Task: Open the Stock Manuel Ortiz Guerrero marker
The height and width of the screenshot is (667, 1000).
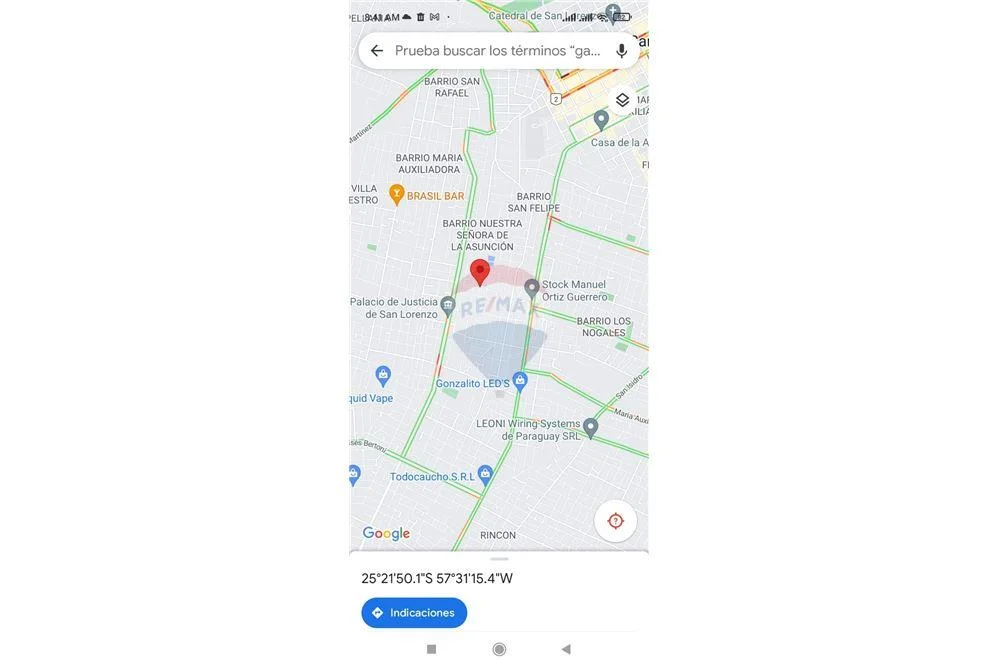Action: [532, 287]
